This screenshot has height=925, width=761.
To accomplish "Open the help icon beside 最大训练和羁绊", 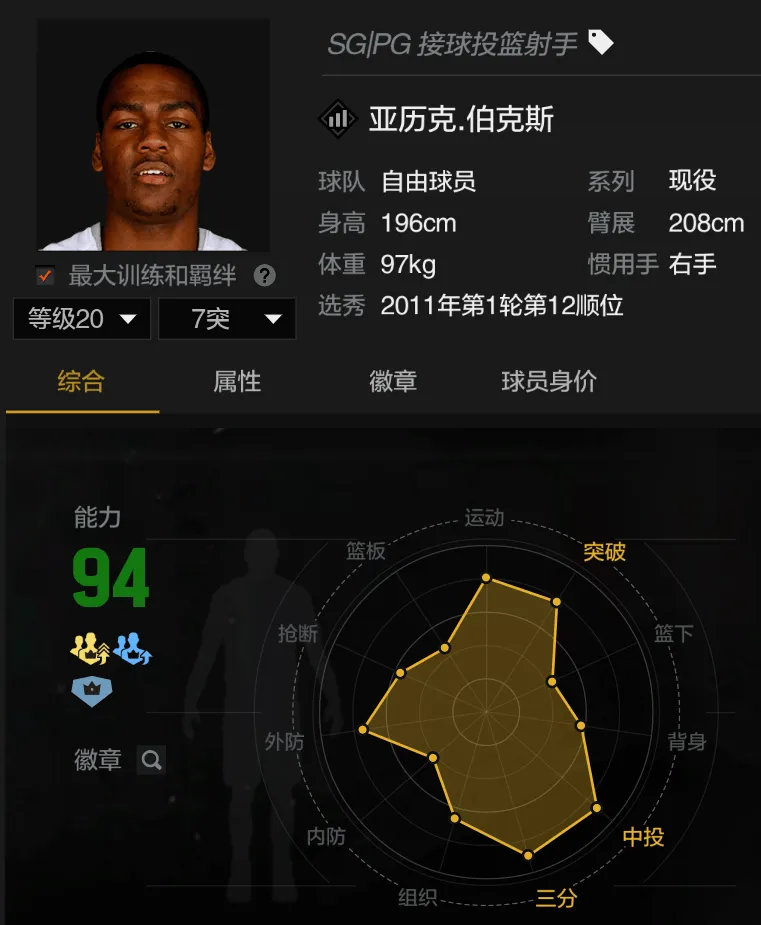I will (264, 276).
